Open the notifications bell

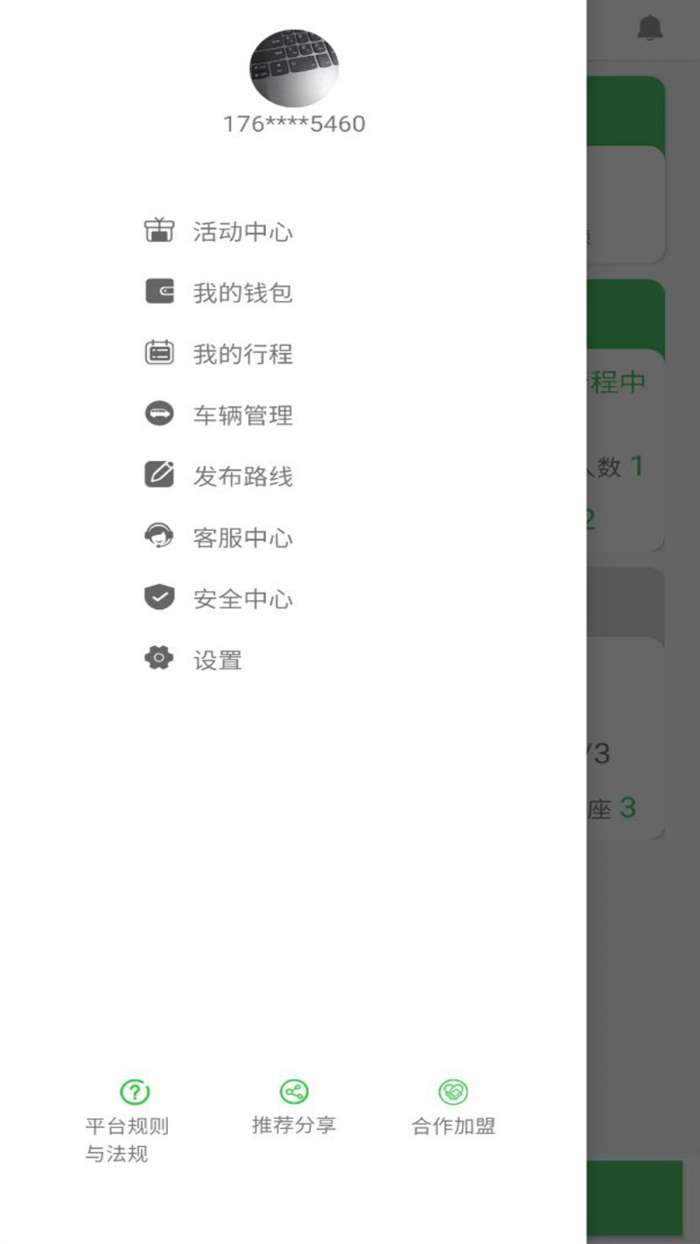coord(650,28)
